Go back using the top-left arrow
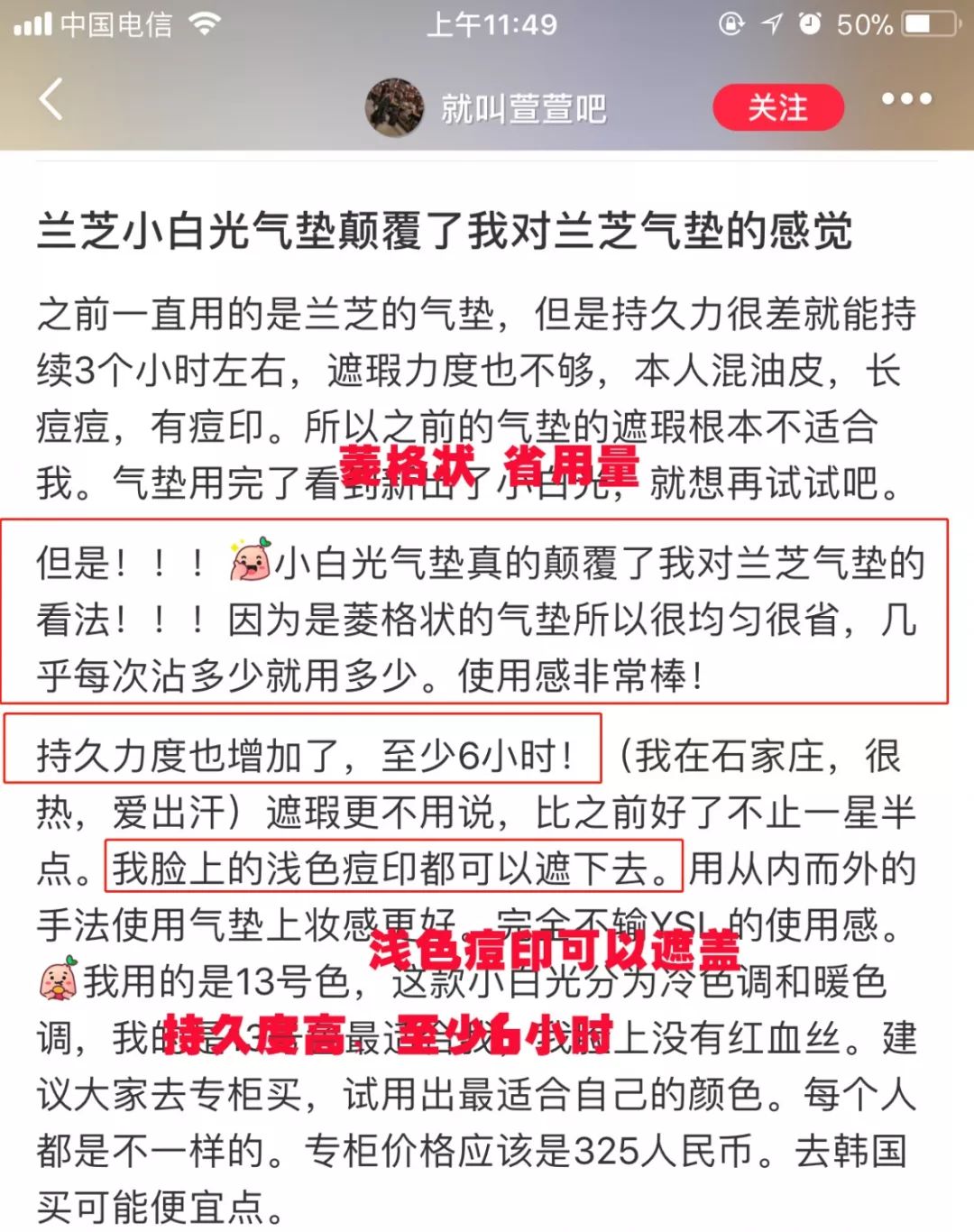Viewport: 974px width, 1232px height. coord(51,99)
